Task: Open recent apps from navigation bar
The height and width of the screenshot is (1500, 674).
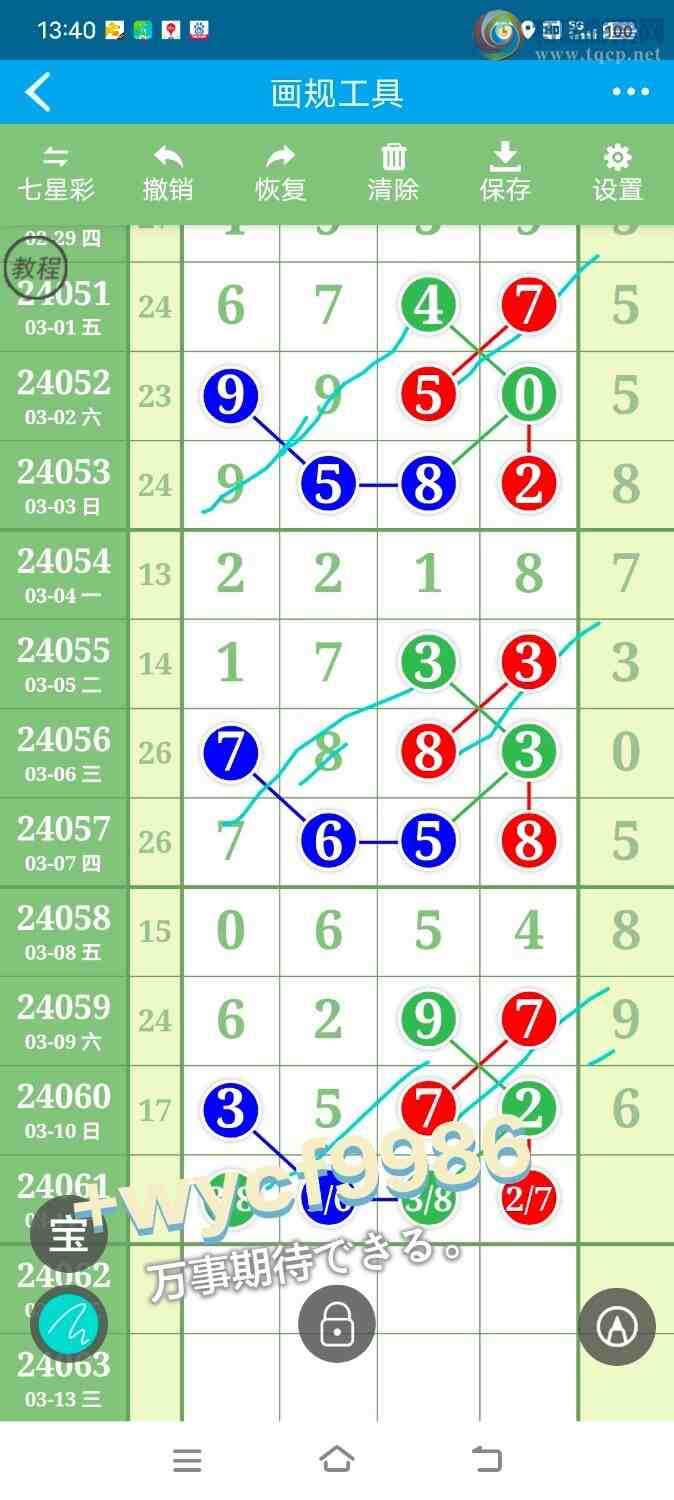Action: [x=187, y=1460]
